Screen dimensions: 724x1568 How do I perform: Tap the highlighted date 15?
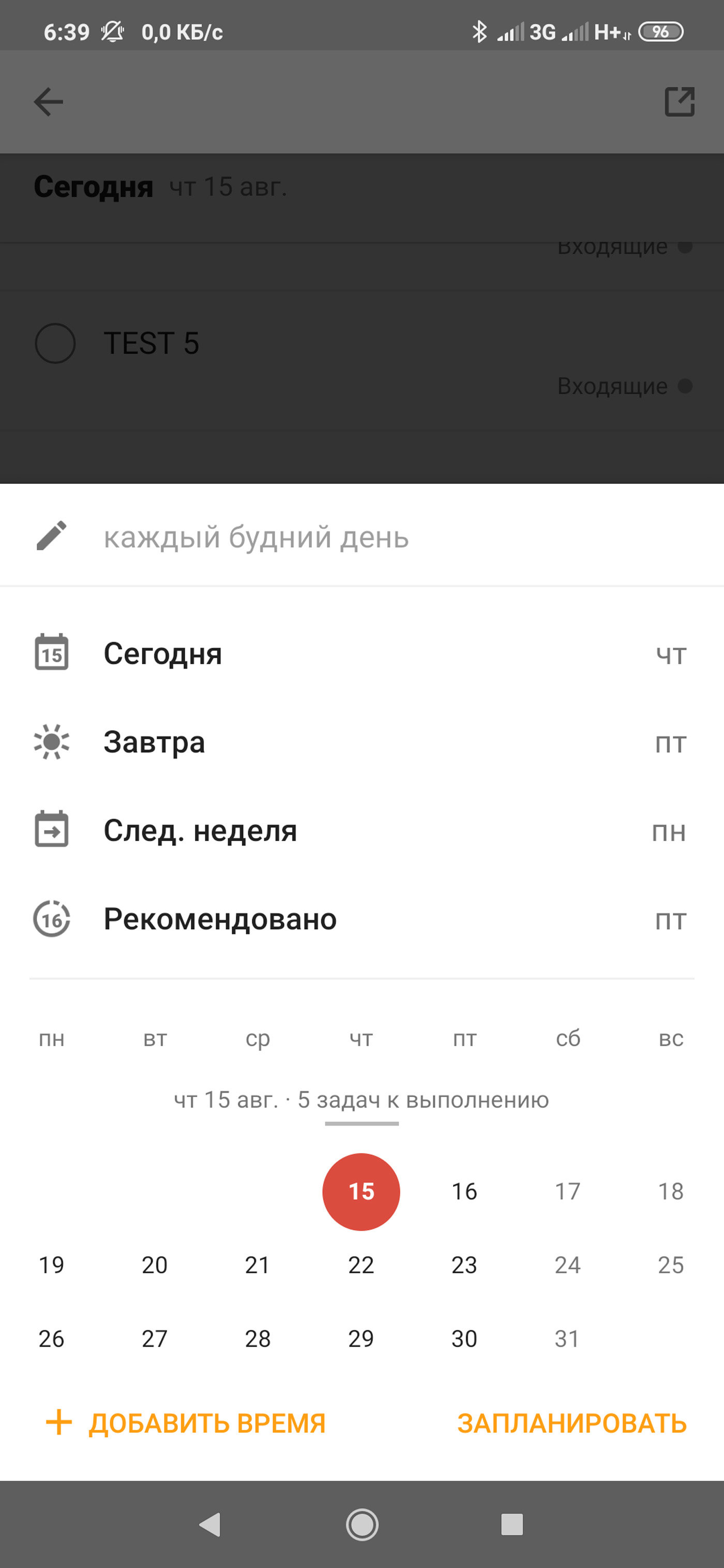361,1191
